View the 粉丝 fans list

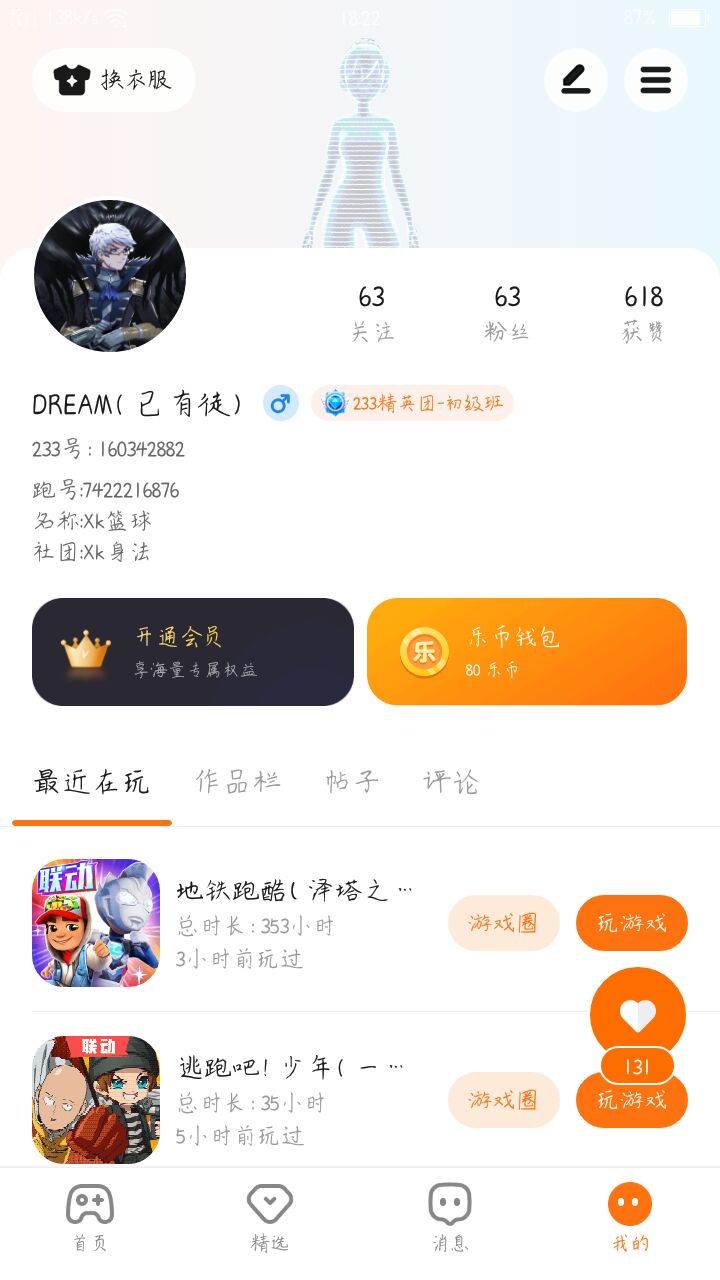point(507,312)
